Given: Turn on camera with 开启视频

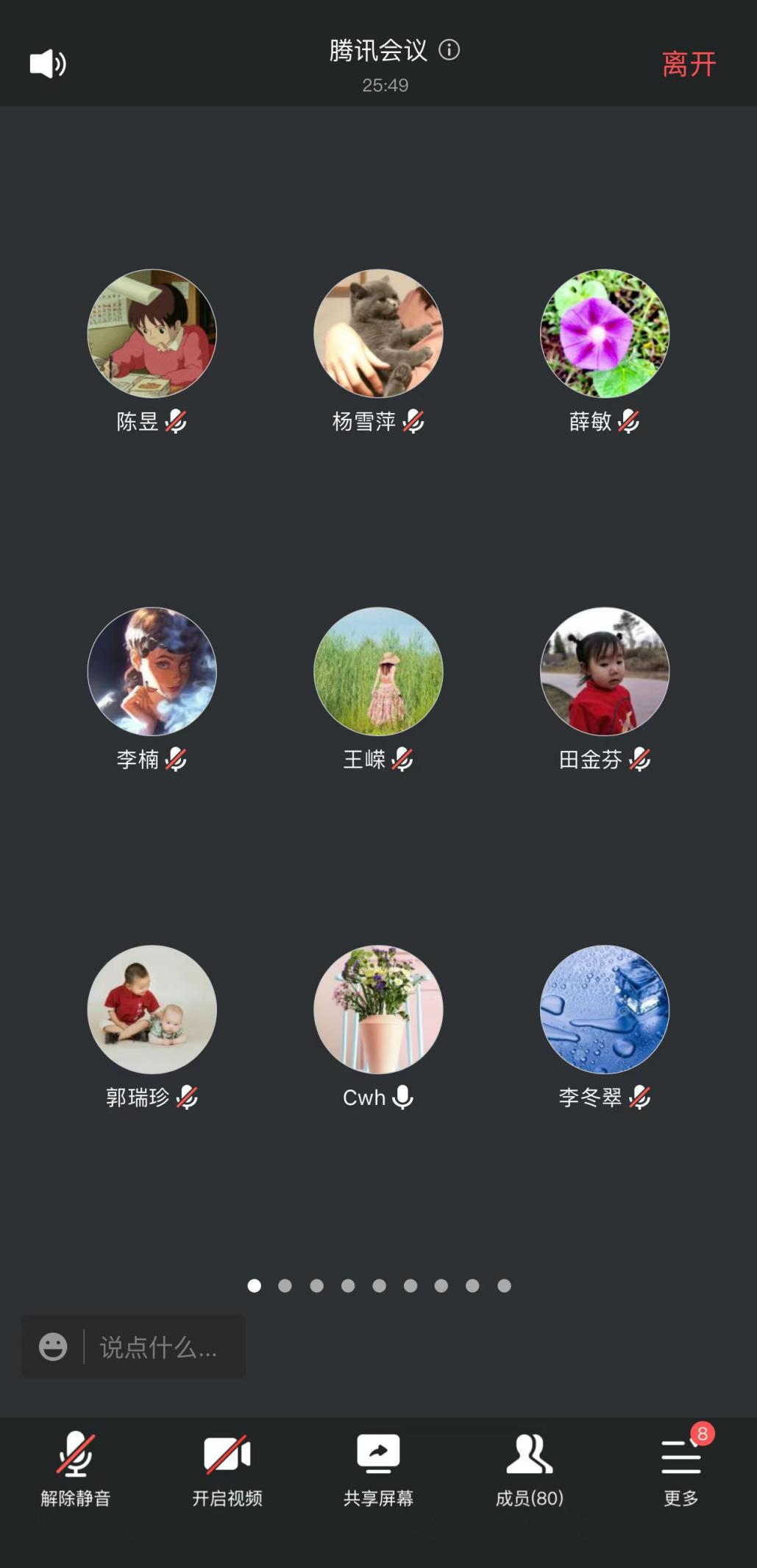Looking at the screenshot, I should click(227, 1469).
